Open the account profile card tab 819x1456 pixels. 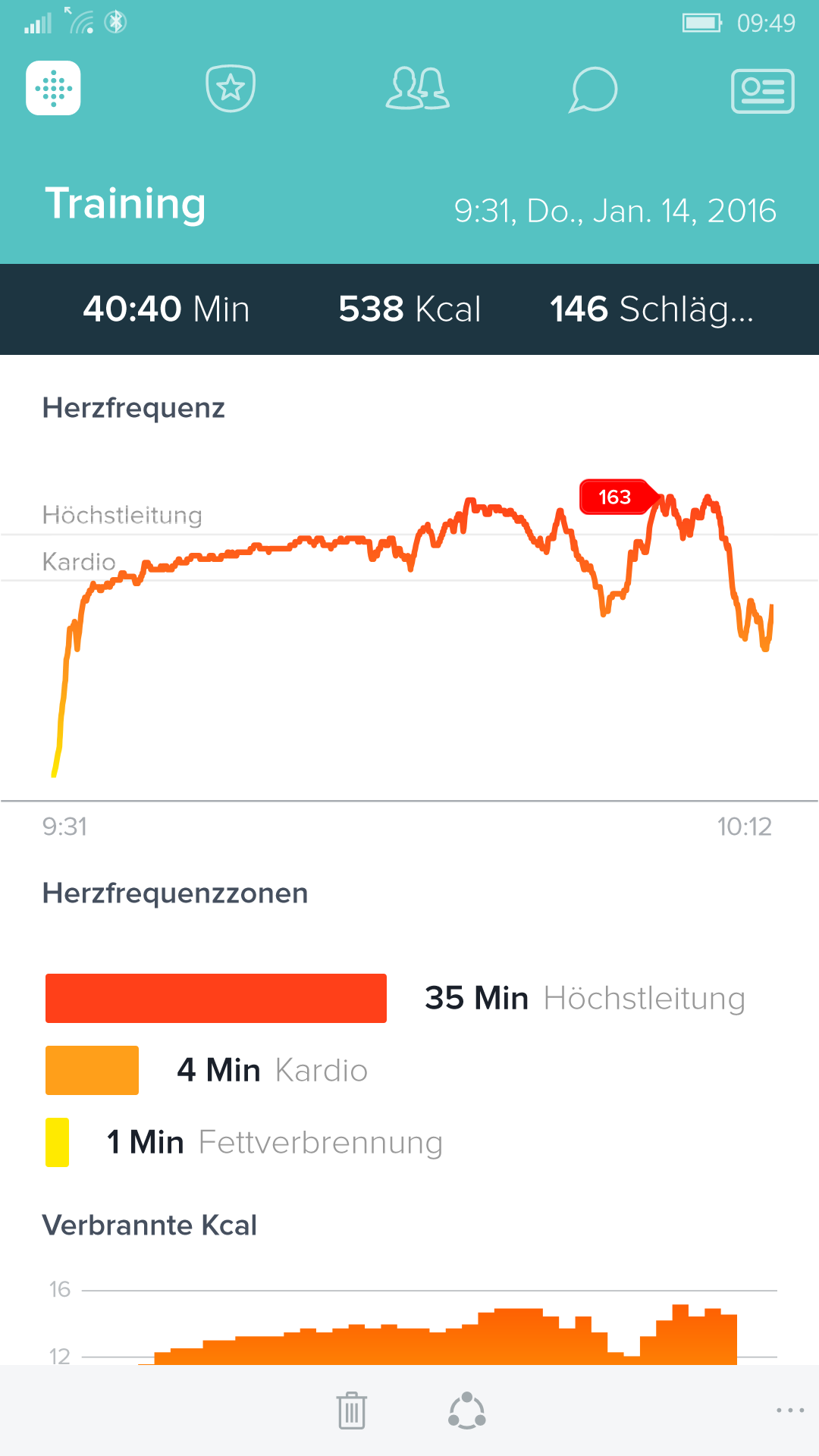[762, 91]
